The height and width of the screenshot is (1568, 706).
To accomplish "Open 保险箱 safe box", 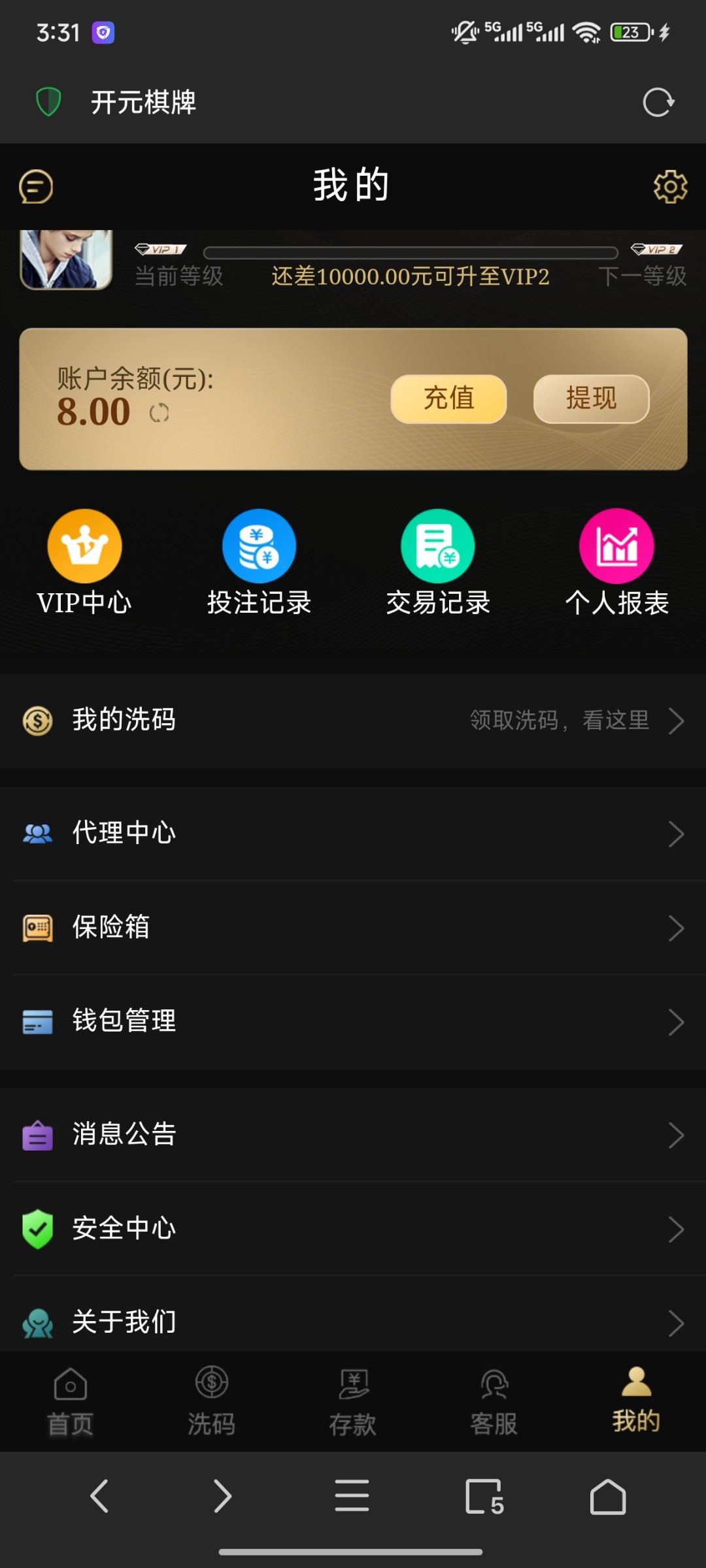I will point(353,928).
